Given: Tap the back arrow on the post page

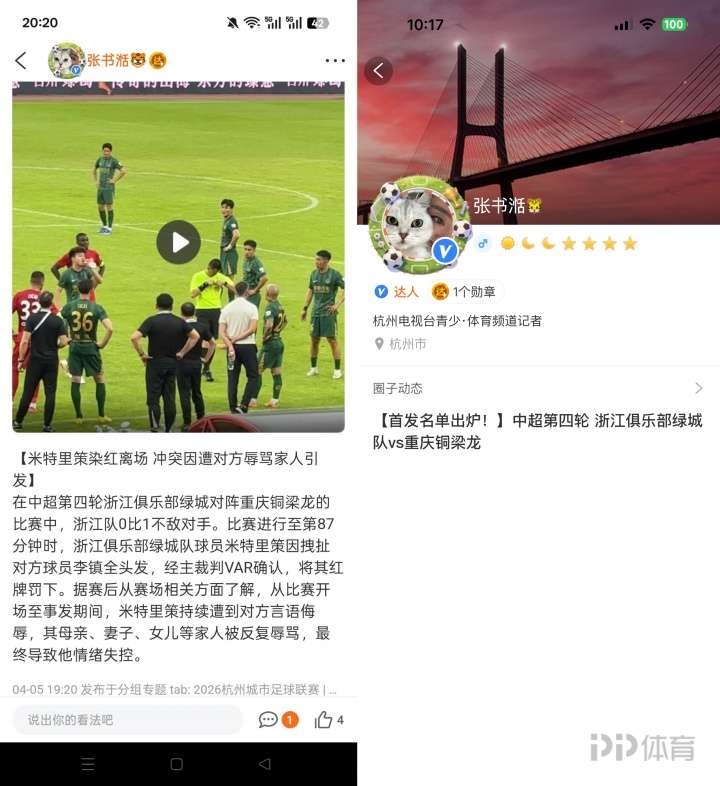Looking at the screenshot, I should (x=20, y=61).
